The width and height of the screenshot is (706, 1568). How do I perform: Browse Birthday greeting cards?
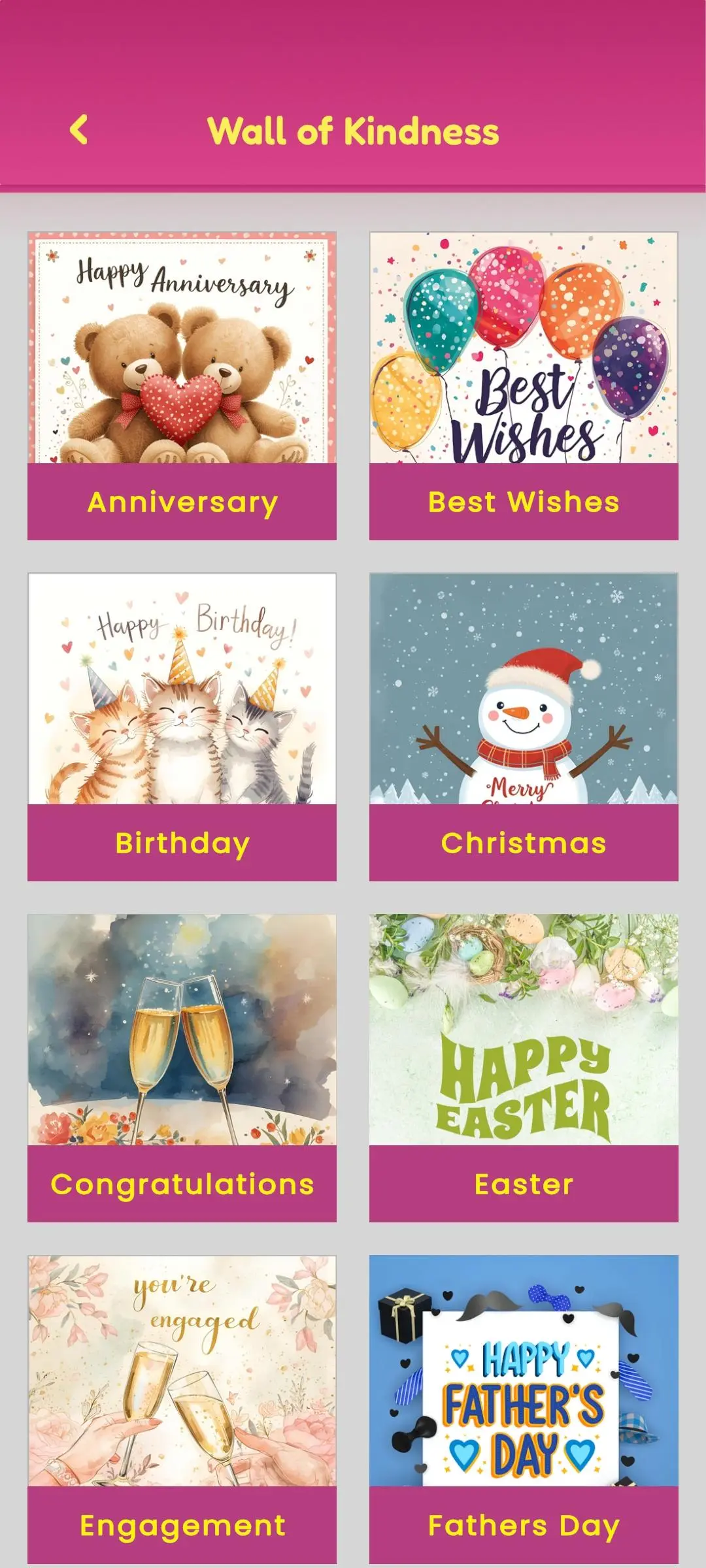point(182,727)
